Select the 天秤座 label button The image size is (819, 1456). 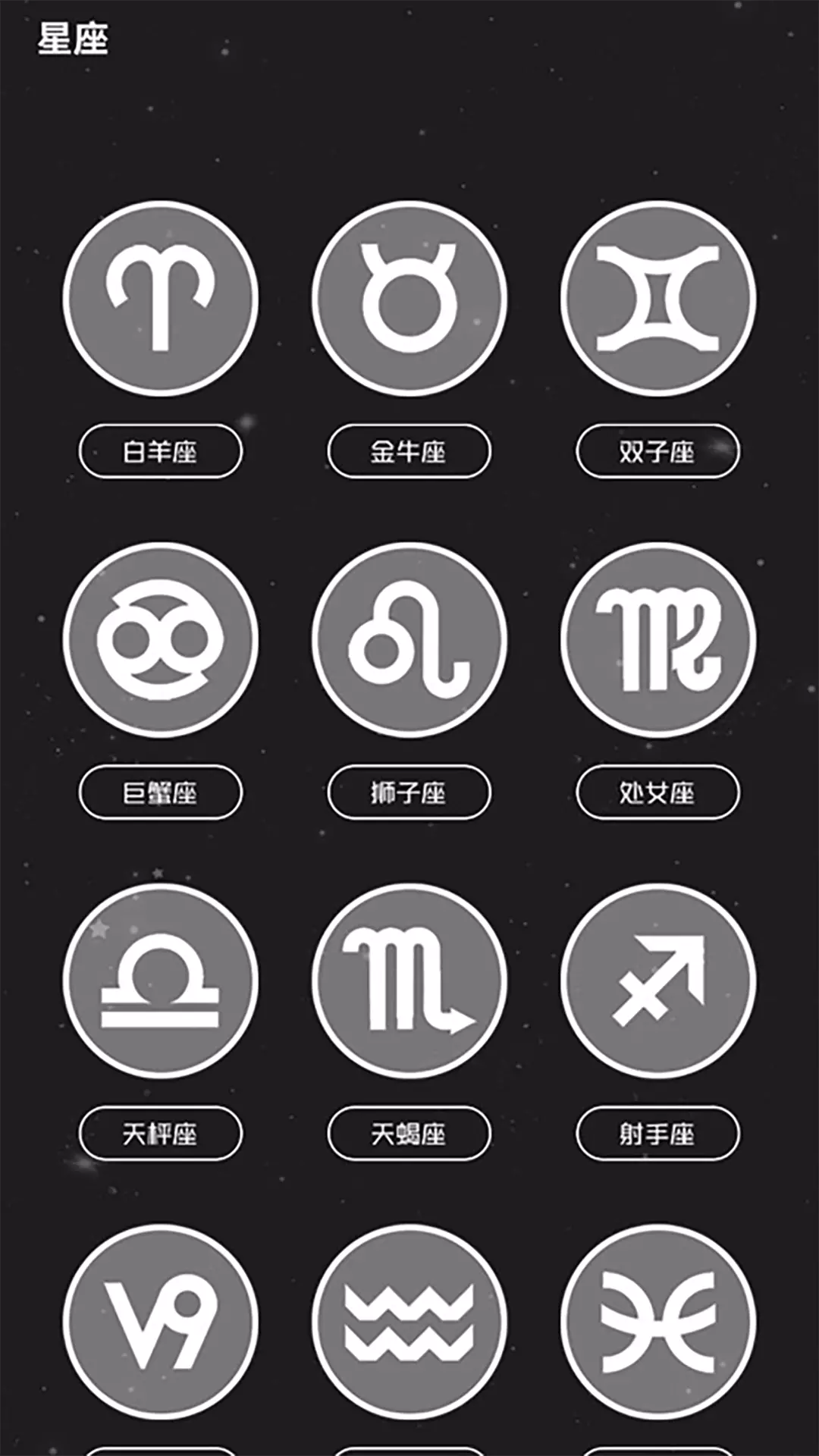[160, 1134]
